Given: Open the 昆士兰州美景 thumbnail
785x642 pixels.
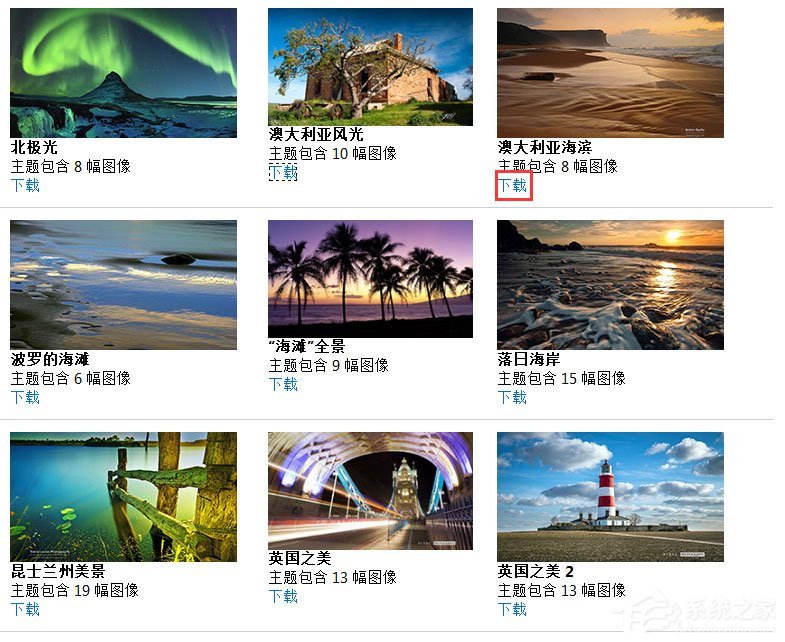Looking at the screenshot, I should [123, 497].
